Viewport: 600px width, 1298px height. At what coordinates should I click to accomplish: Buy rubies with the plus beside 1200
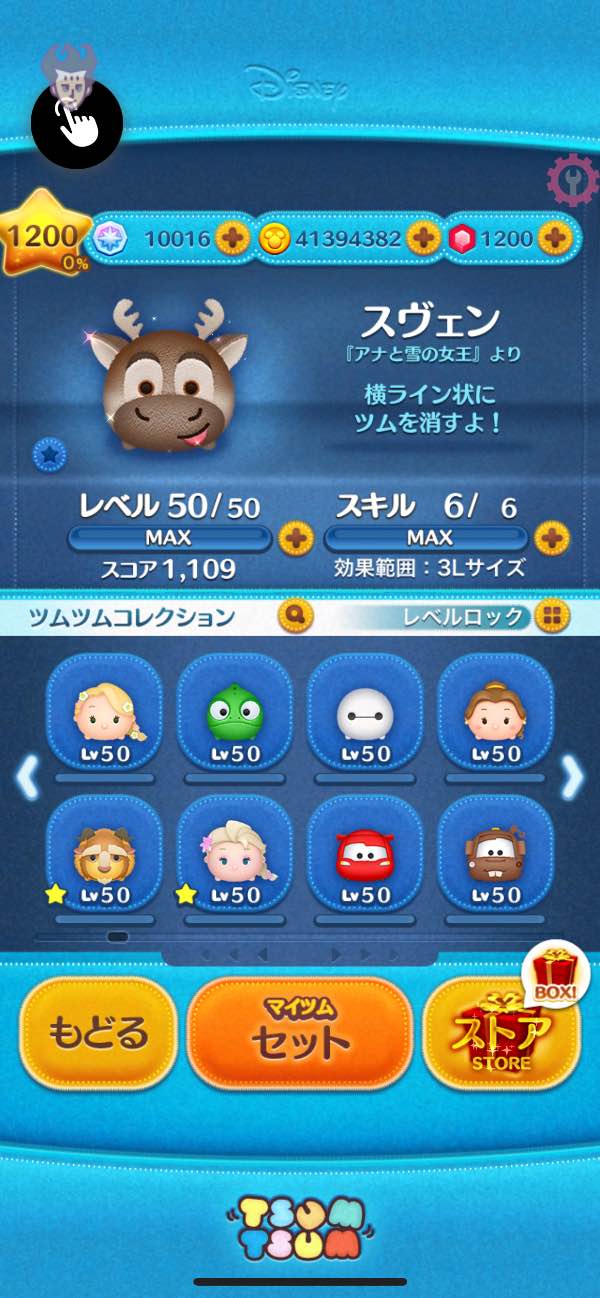[x=554, y=238]
